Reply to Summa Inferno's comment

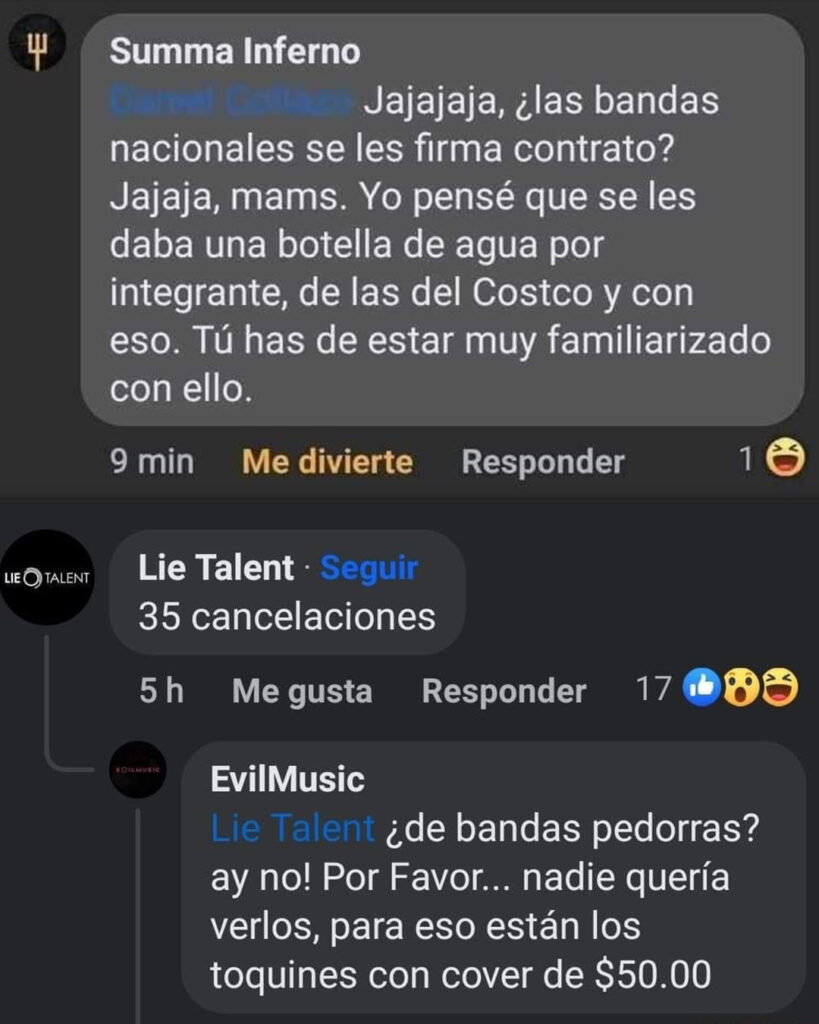(542, 461)
